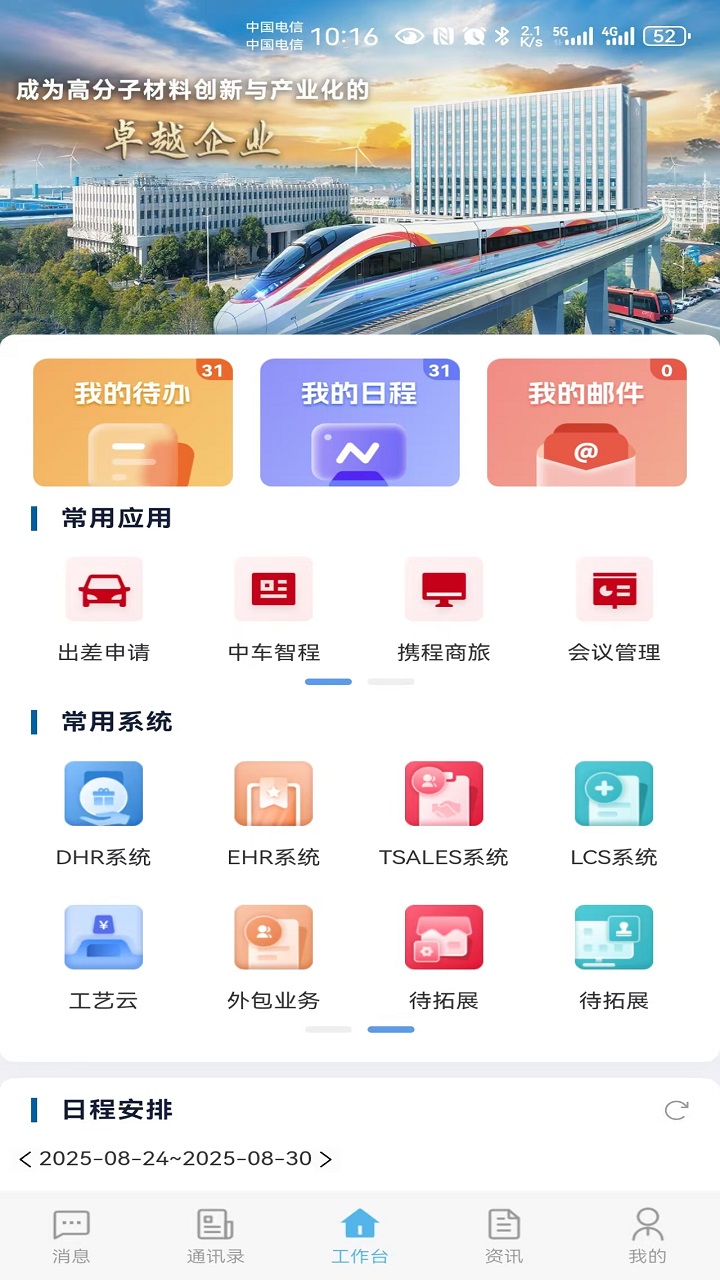Open the 我的邮件 mail card
The width and height of the screenshot is (720, 1280).
coord(586,421)
